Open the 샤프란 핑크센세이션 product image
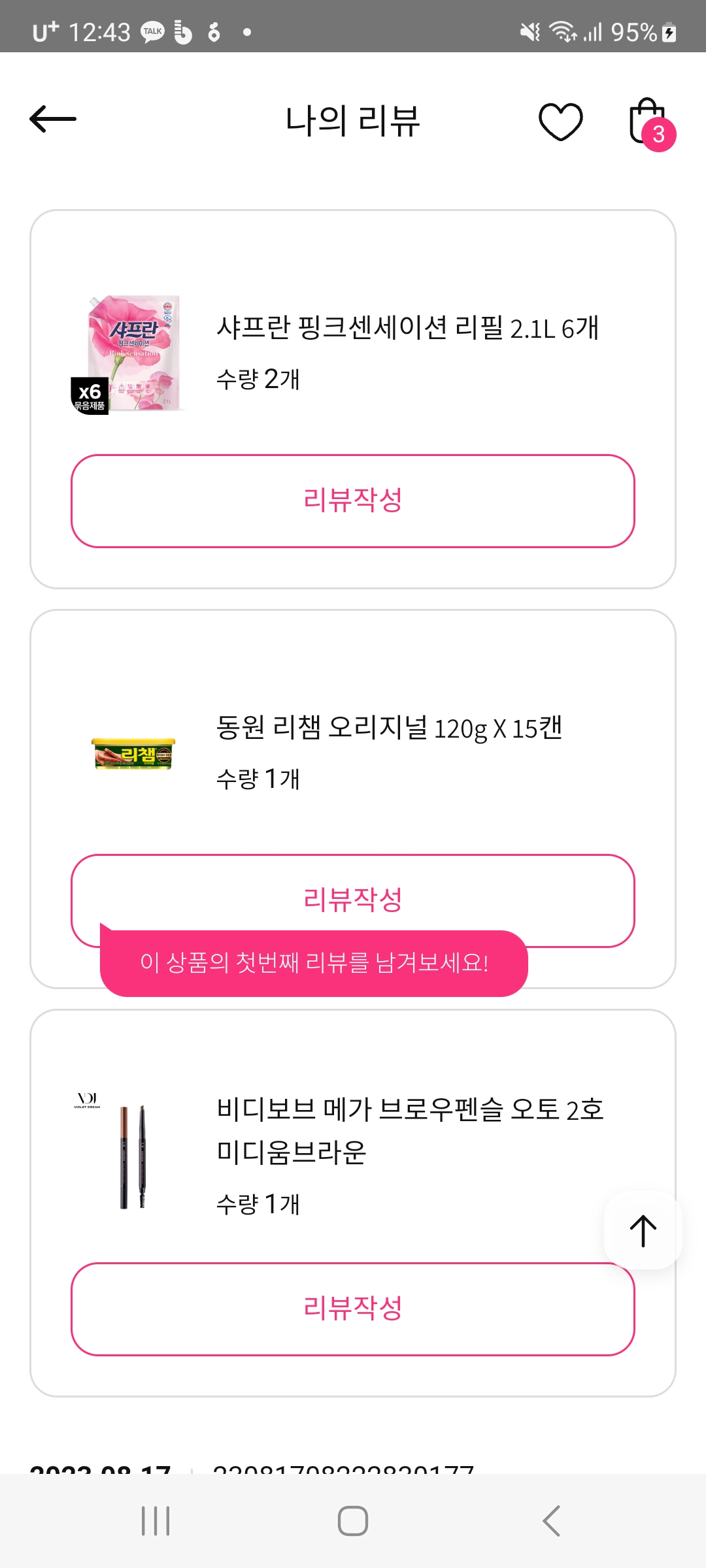 point(129,354)
